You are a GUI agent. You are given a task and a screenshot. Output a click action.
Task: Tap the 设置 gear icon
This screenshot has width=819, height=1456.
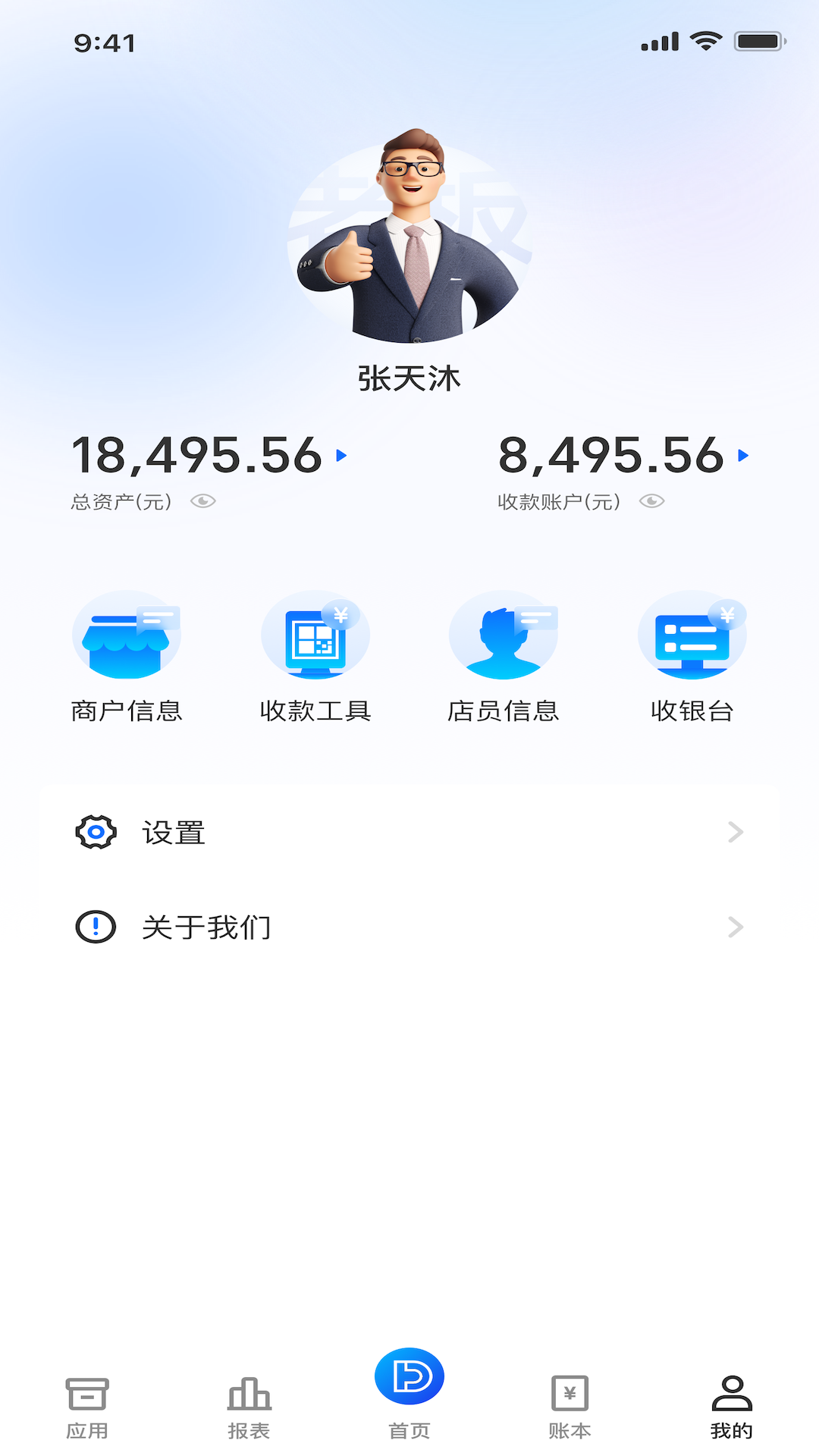pos(95,832)
